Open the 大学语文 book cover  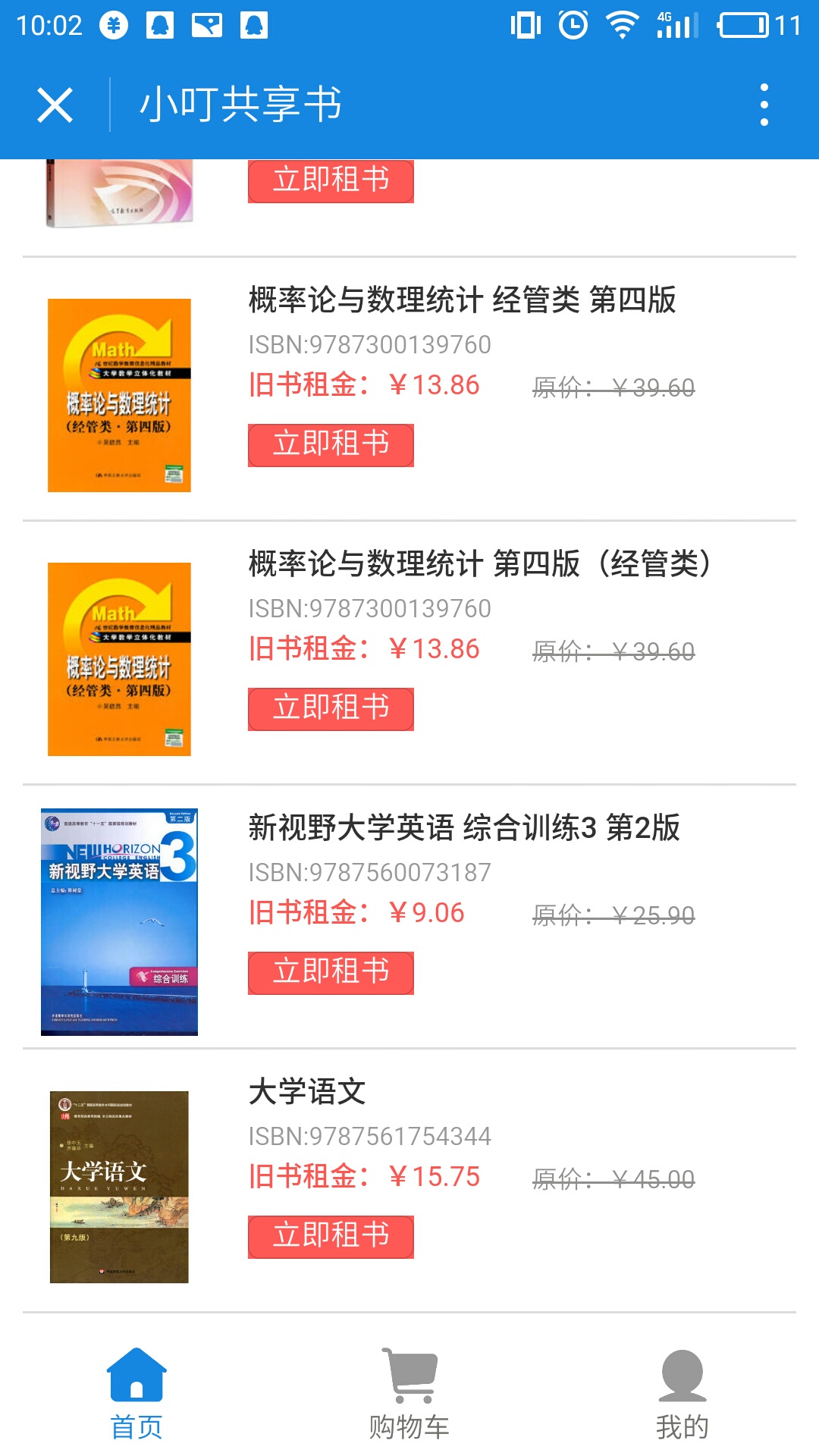(x=119, y=1188)
